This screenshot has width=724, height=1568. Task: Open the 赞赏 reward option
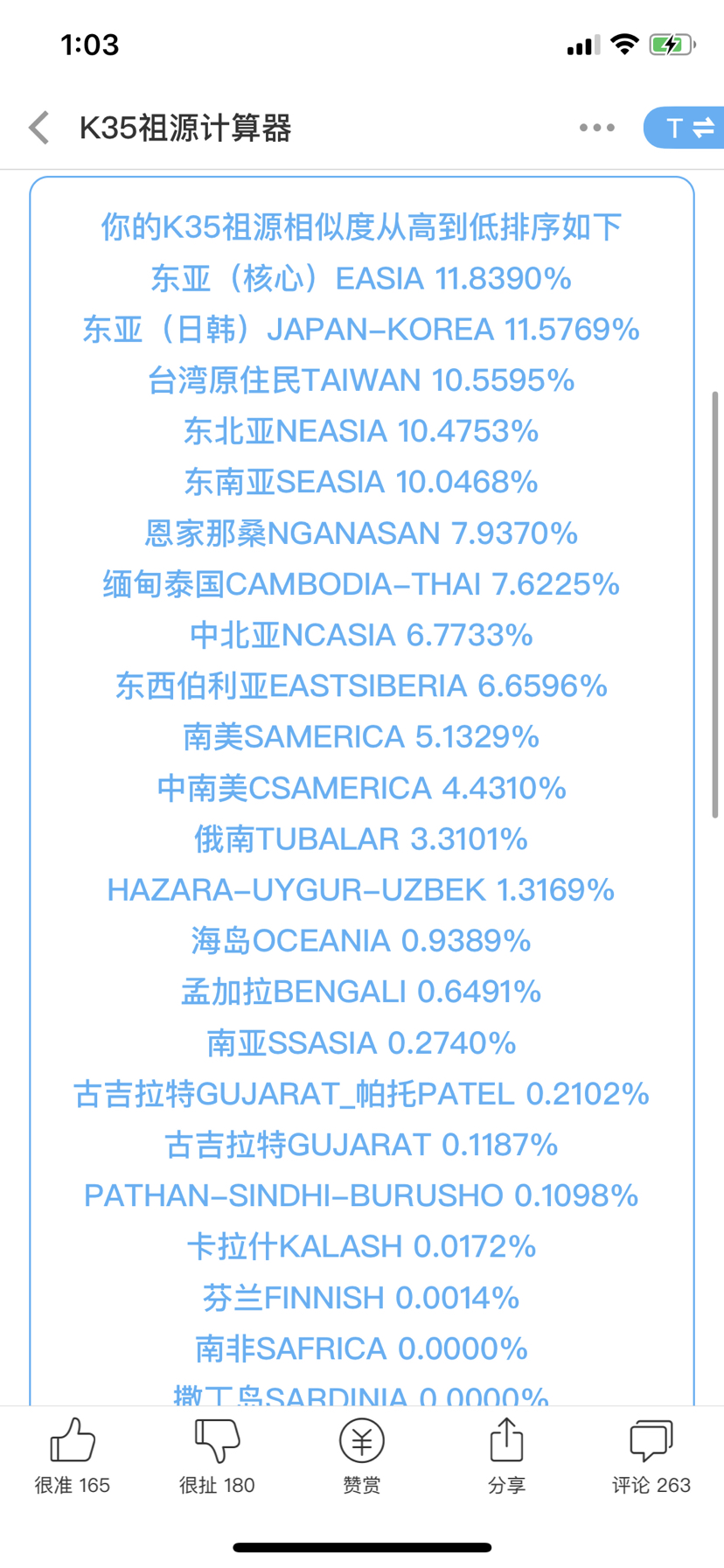point(362,1455)
